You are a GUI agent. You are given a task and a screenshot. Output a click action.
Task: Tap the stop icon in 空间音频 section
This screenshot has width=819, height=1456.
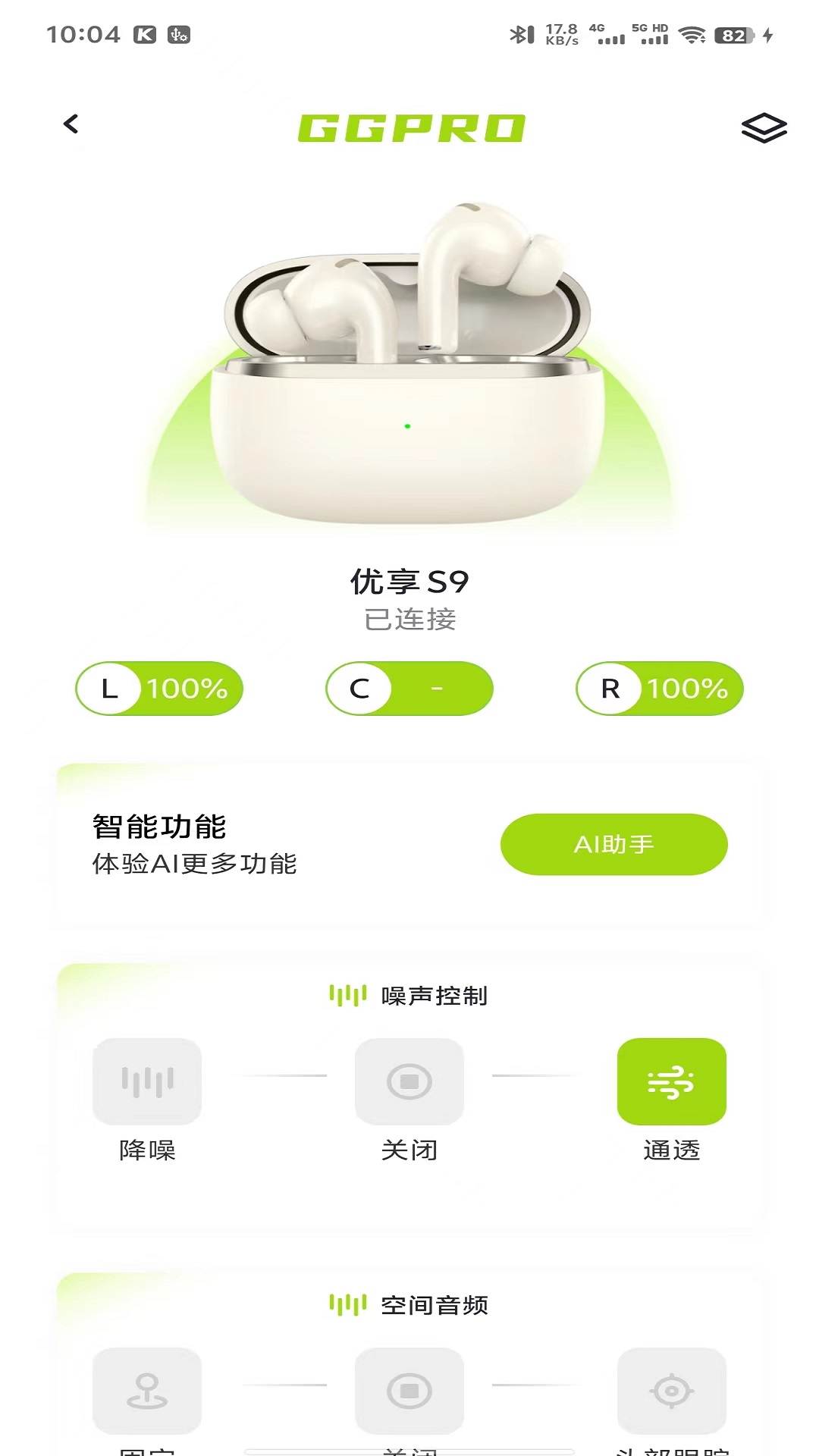coord(409,1392)
